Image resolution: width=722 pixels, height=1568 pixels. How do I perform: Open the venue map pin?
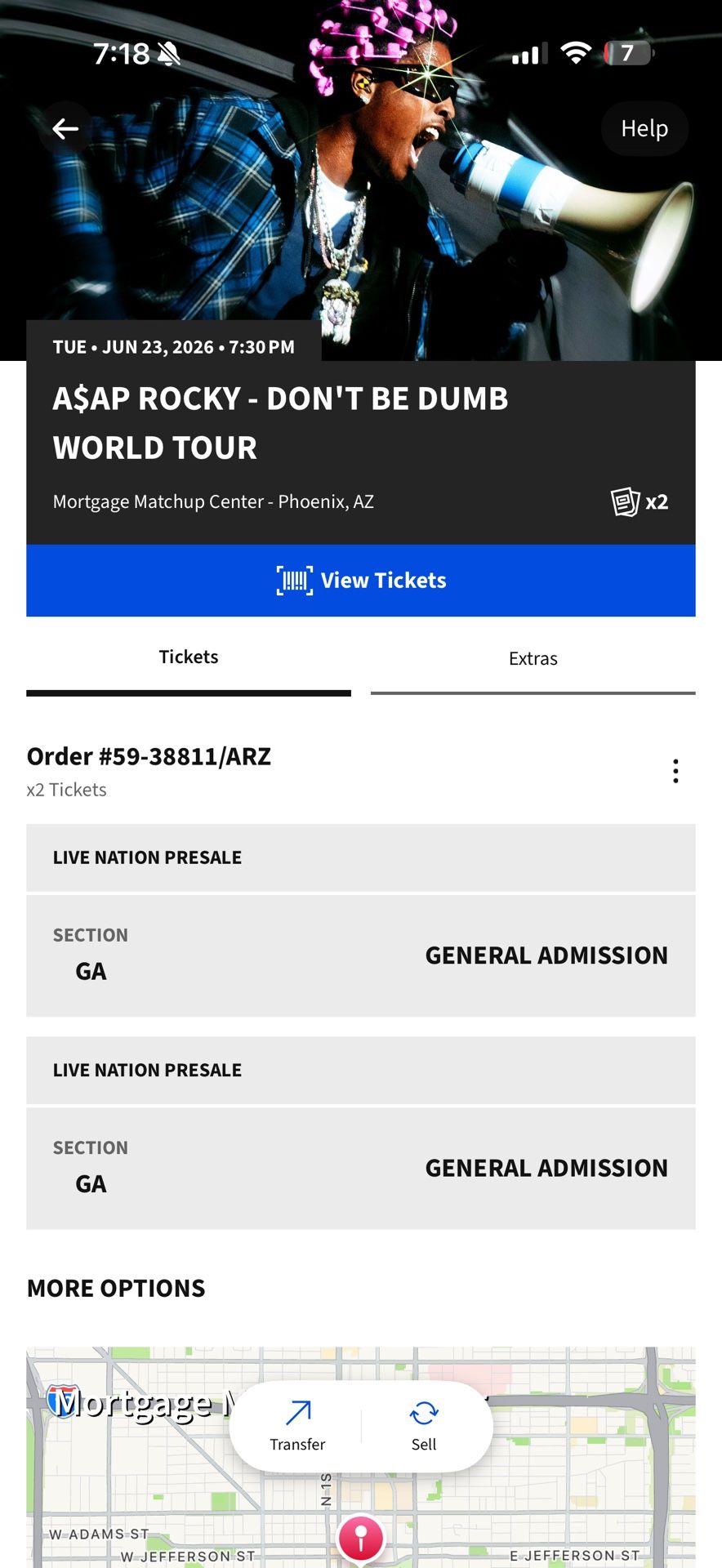tap(360, 1537)
